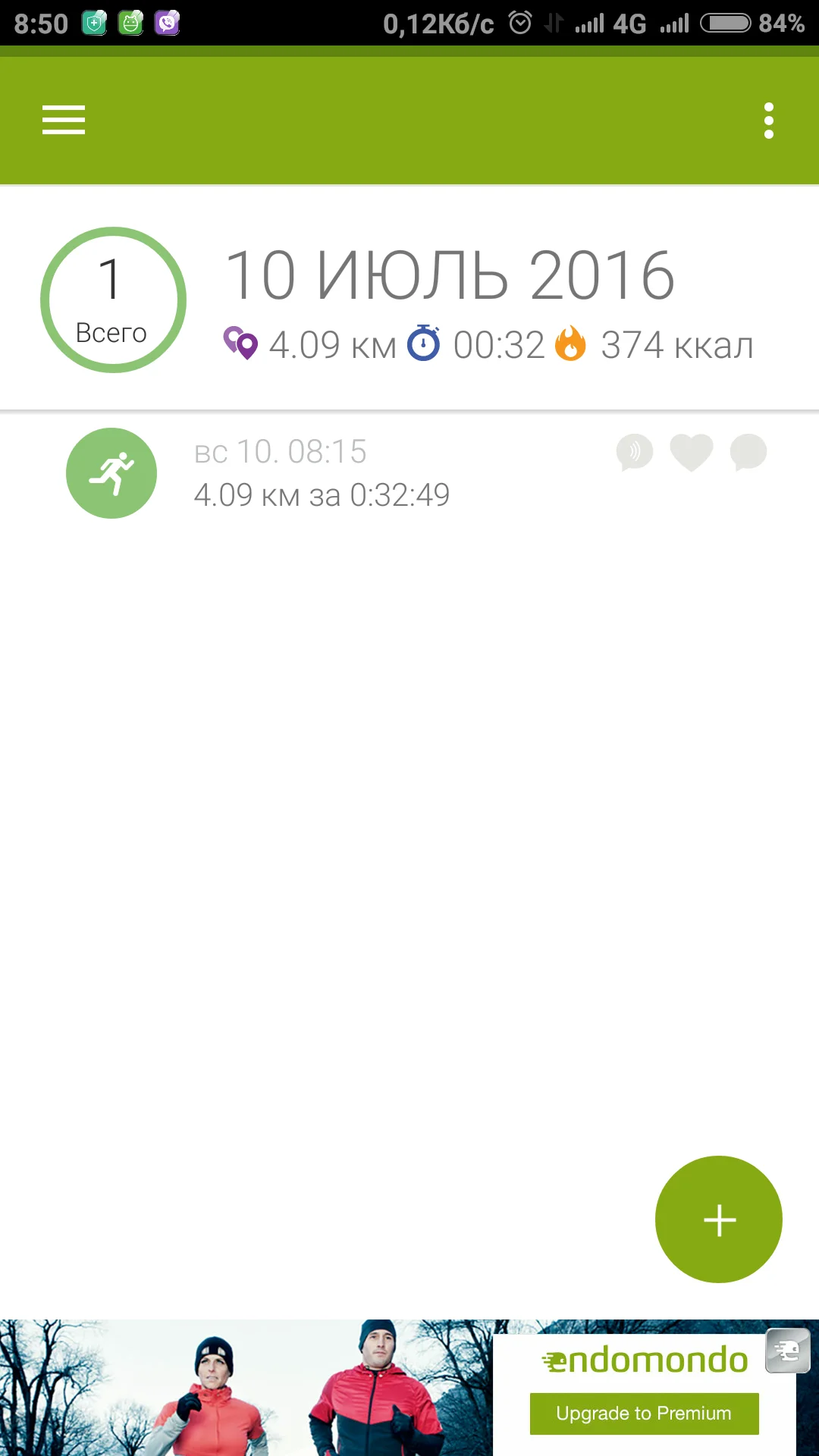Open the hamburger navigation drawer
Viewport: 819px width, 1456px height.
(x=64, y=120)
